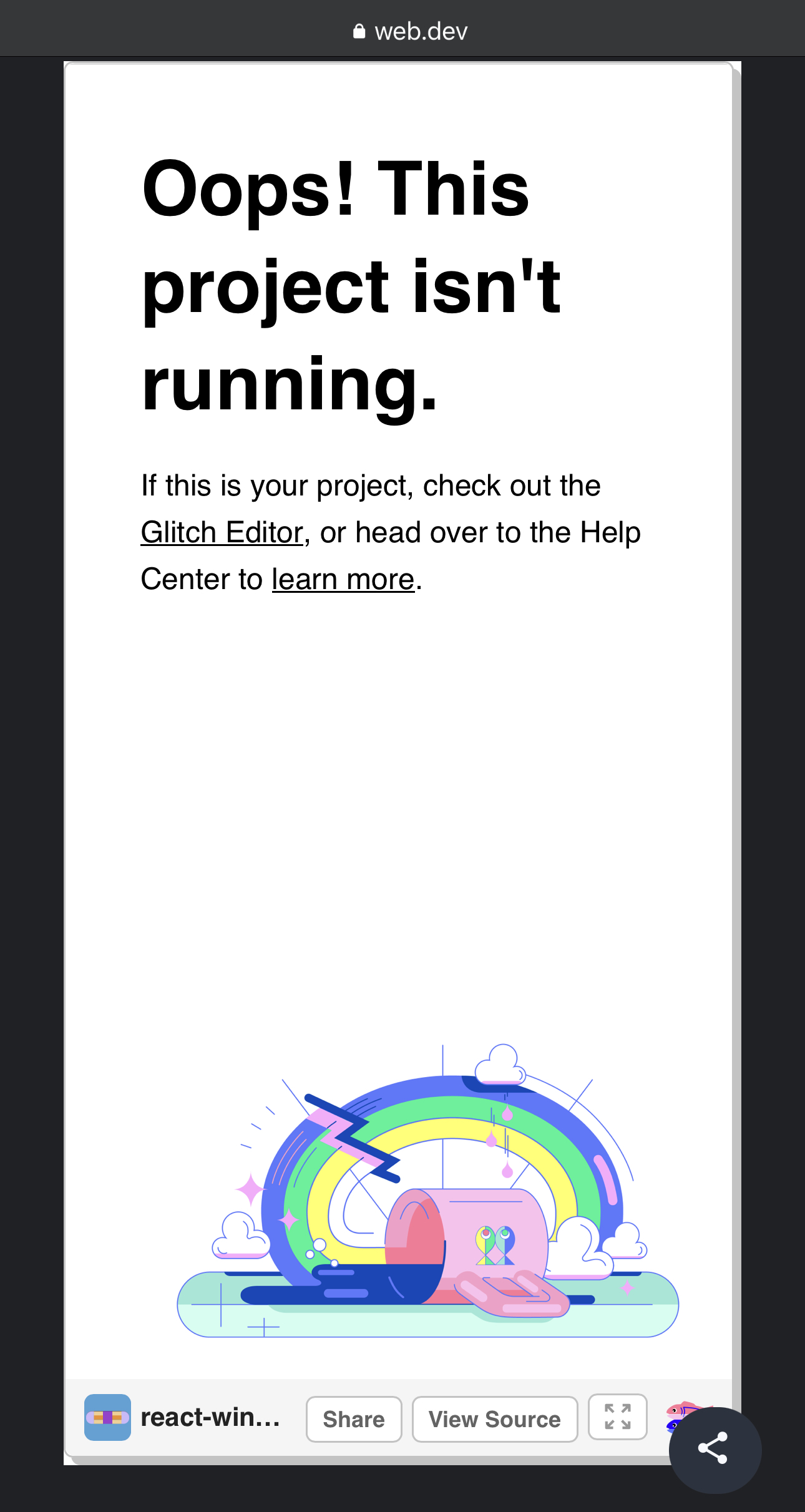Expand the embed to fullscreen
Viewport: 805px width, 1512px height.
(617, 1417)
